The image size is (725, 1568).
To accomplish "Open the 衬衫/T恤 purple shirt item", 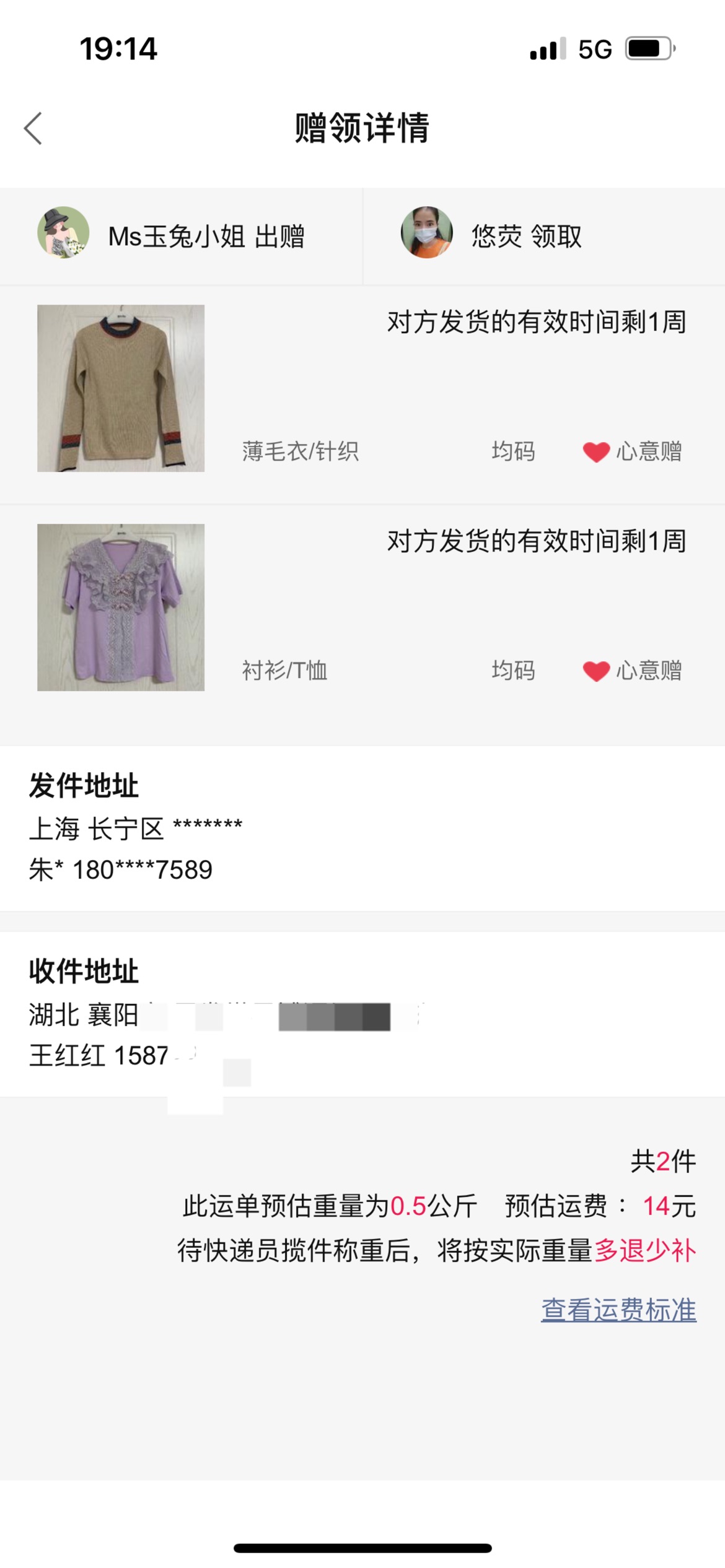I will [x=121, y=608].
